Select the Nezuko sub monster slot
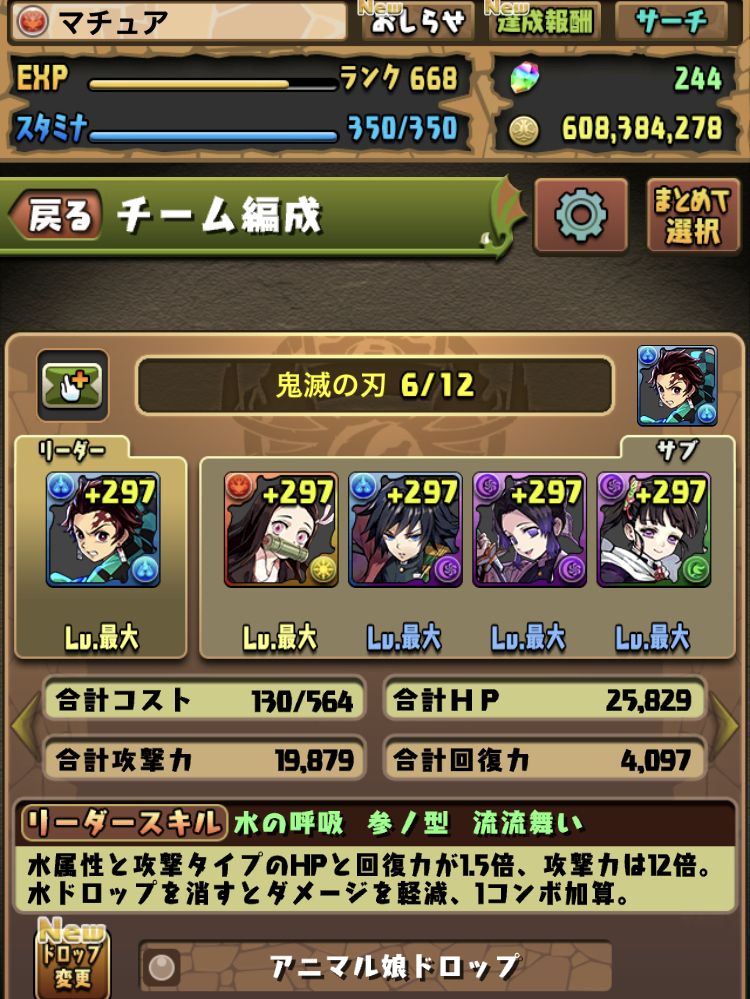The image size is (750, 999). point(281,530)
